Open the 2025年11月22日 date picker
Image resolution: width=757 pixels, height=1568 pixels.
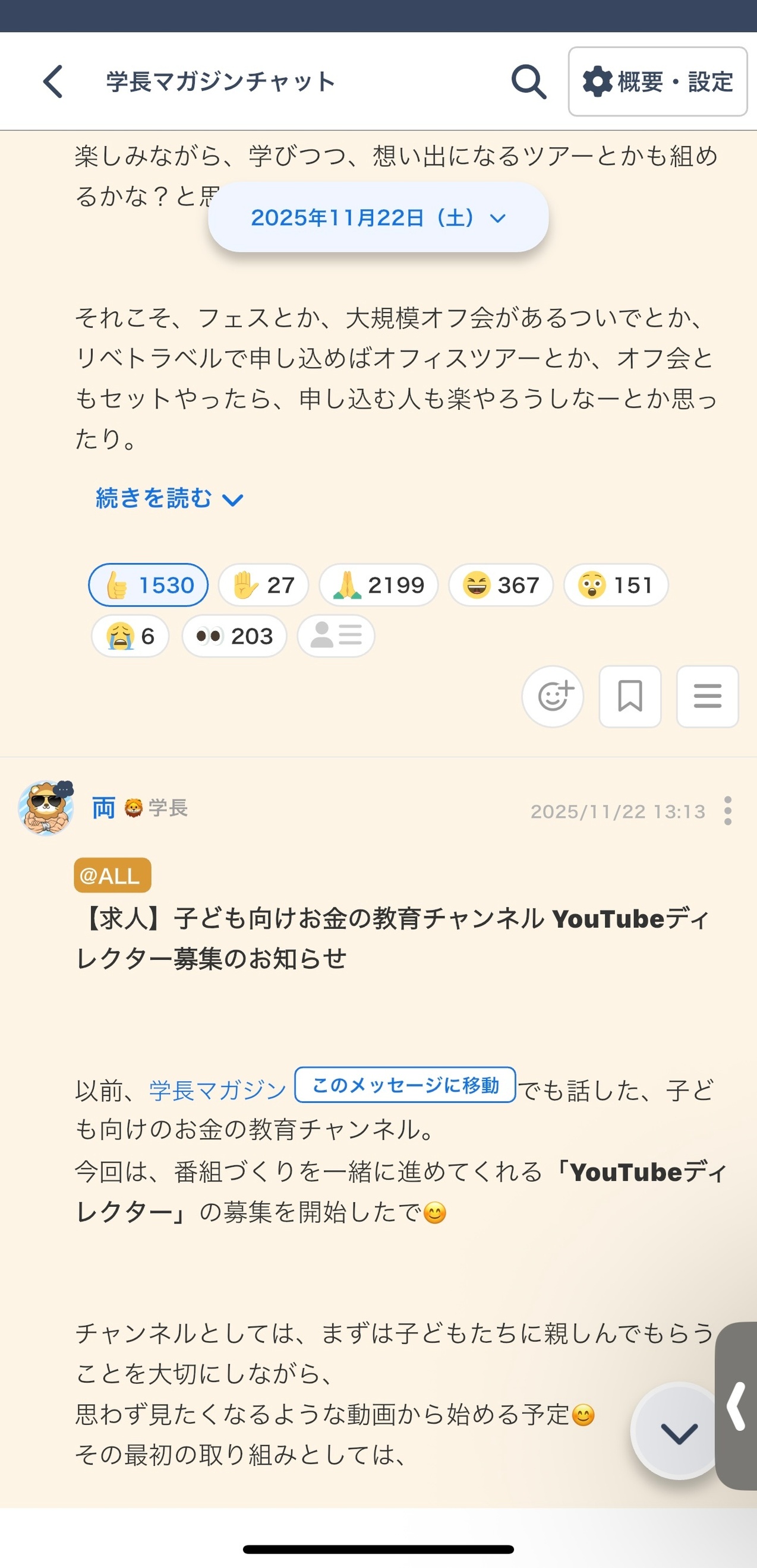pos(377,217)
